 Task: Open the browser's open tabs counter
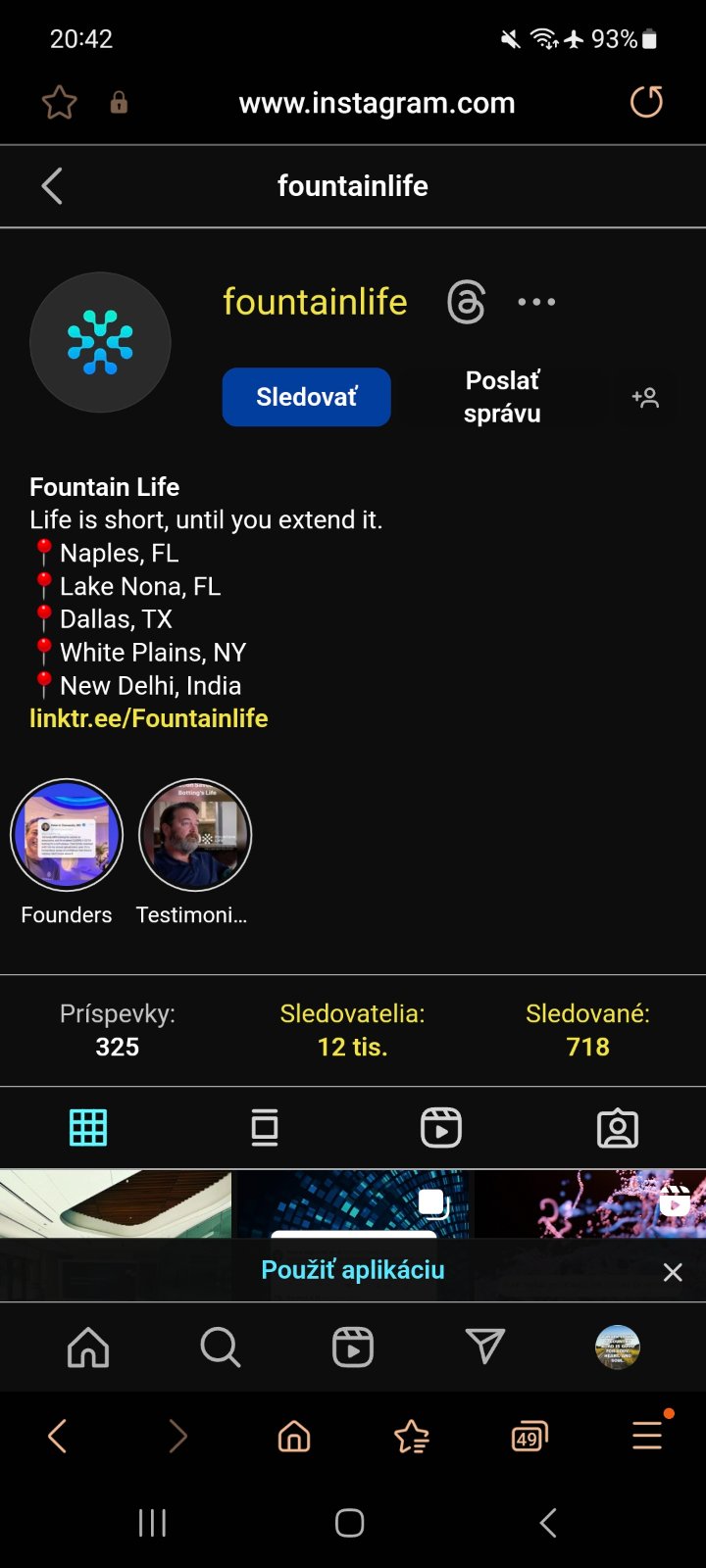click(x=529, y=1437)
